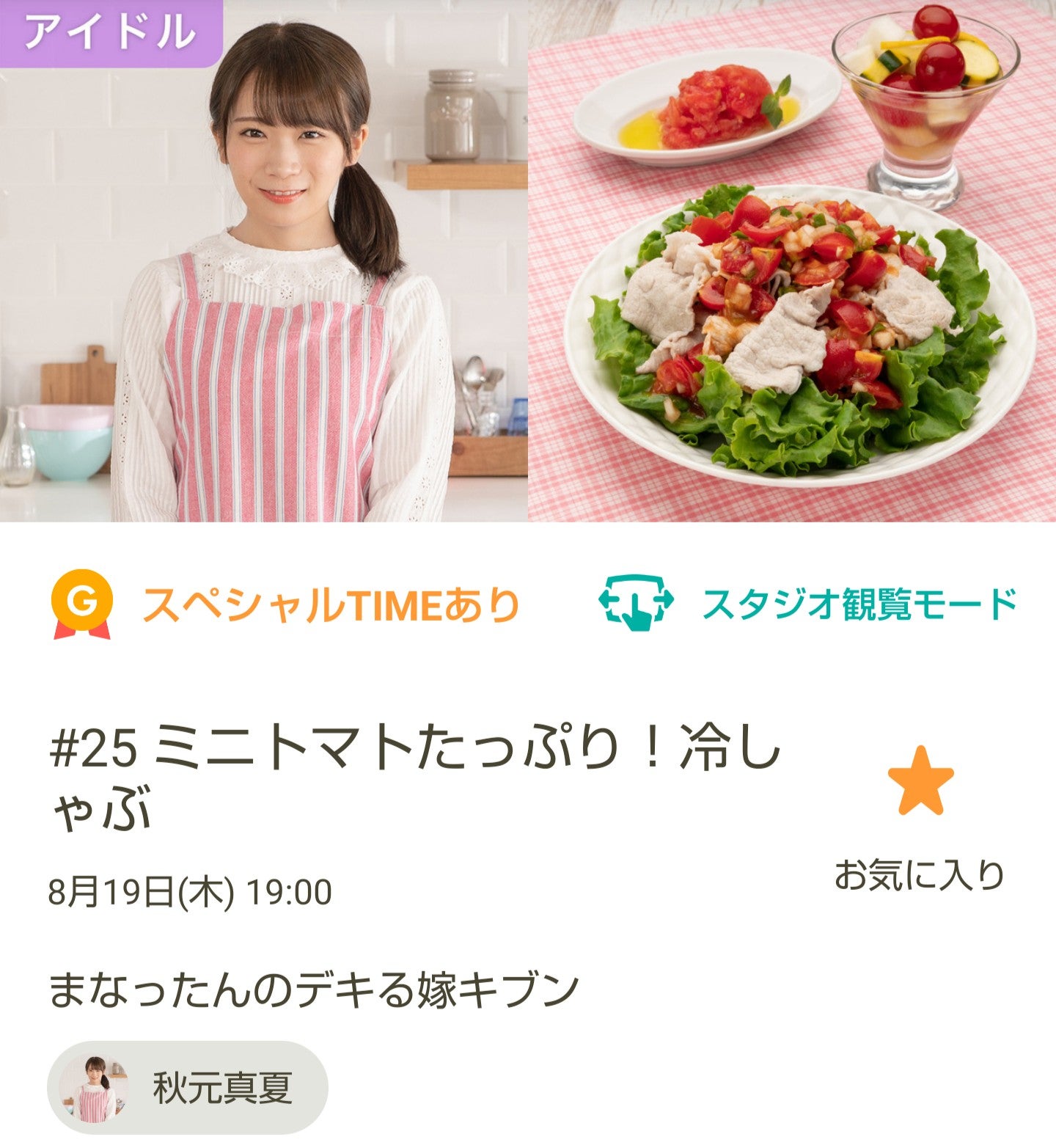Image resolution: width=1056 pixels, height=1148 pixels.
Task: Tap the host's kitchen photo
Action: (264, 264)
